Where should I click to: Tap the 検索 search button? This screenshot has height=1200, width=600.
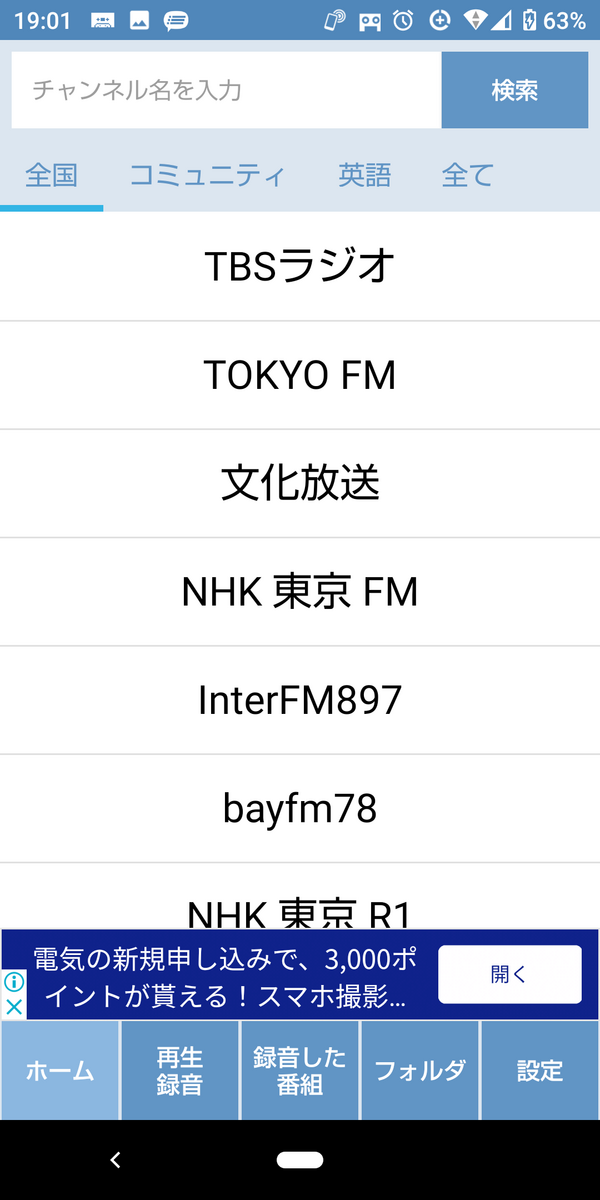(x=515, y=90)
